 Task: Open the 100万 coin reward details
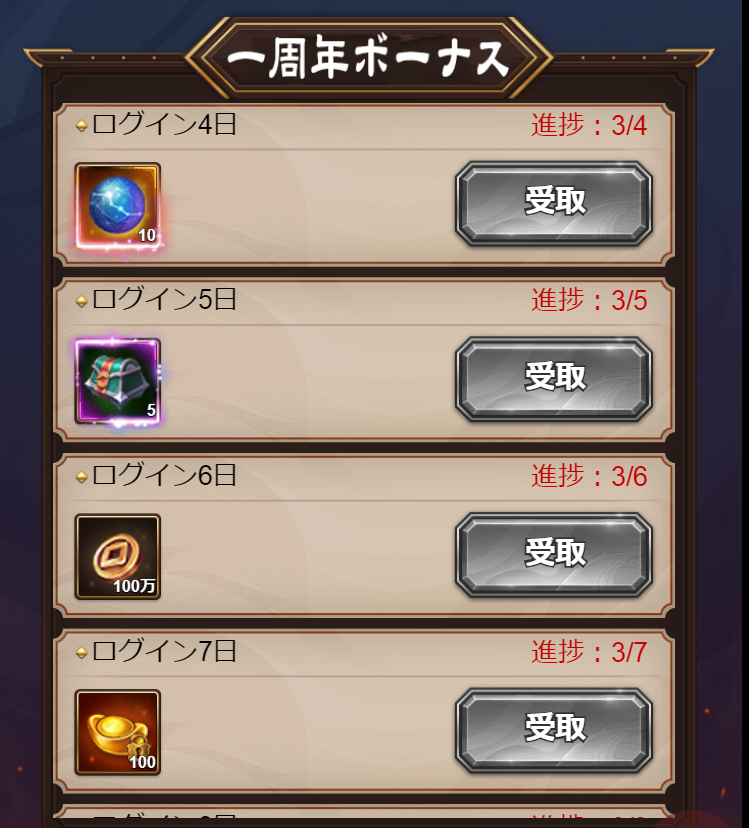click(x=117, y=556)
